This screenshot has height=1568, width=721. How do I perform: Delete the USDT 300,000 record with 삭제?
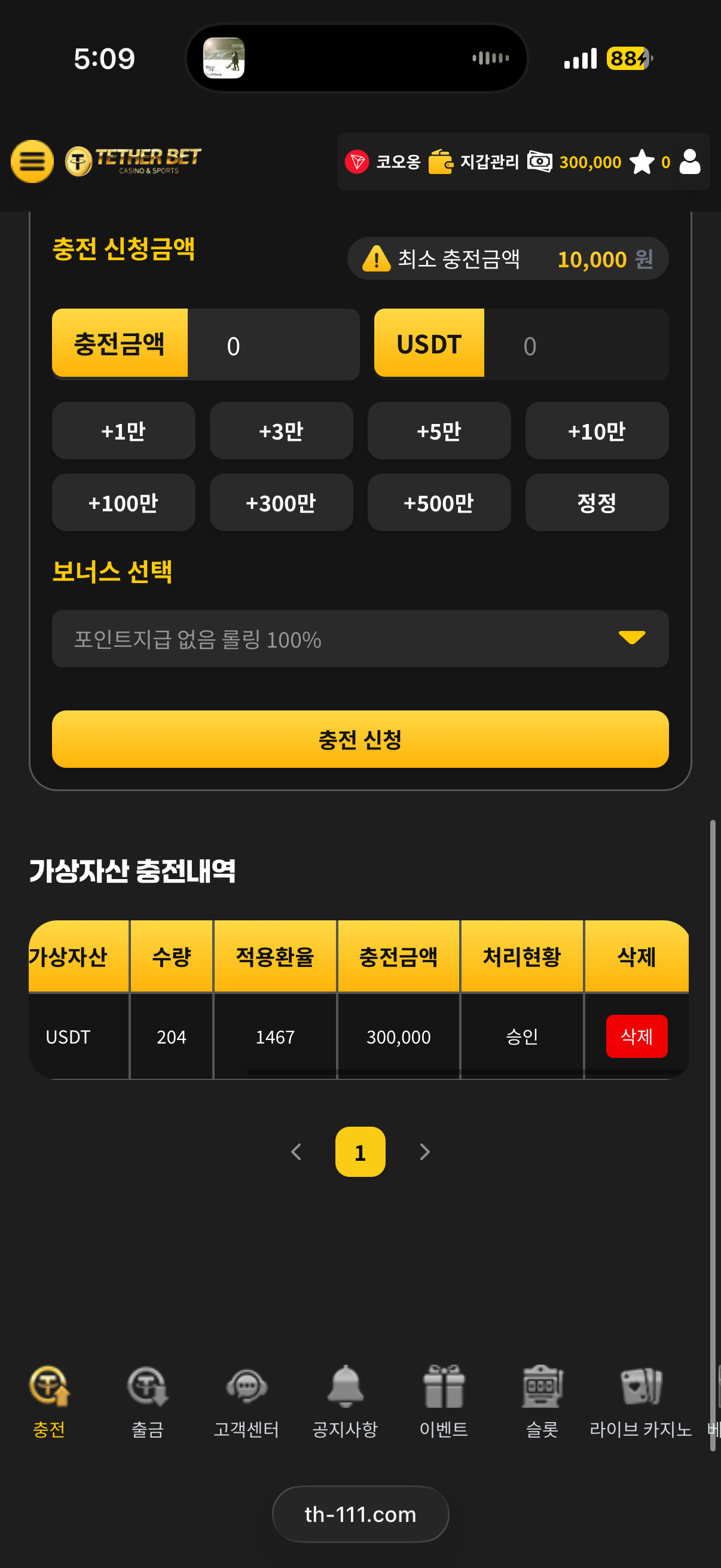pos(636,1035)
